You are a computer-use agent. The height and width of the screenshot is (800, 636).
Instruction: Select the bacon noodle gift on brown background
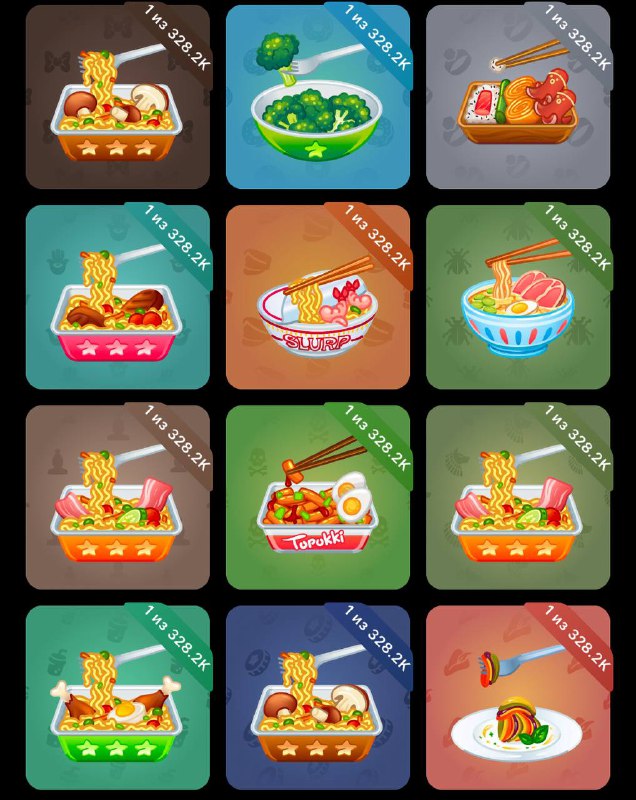117,497
